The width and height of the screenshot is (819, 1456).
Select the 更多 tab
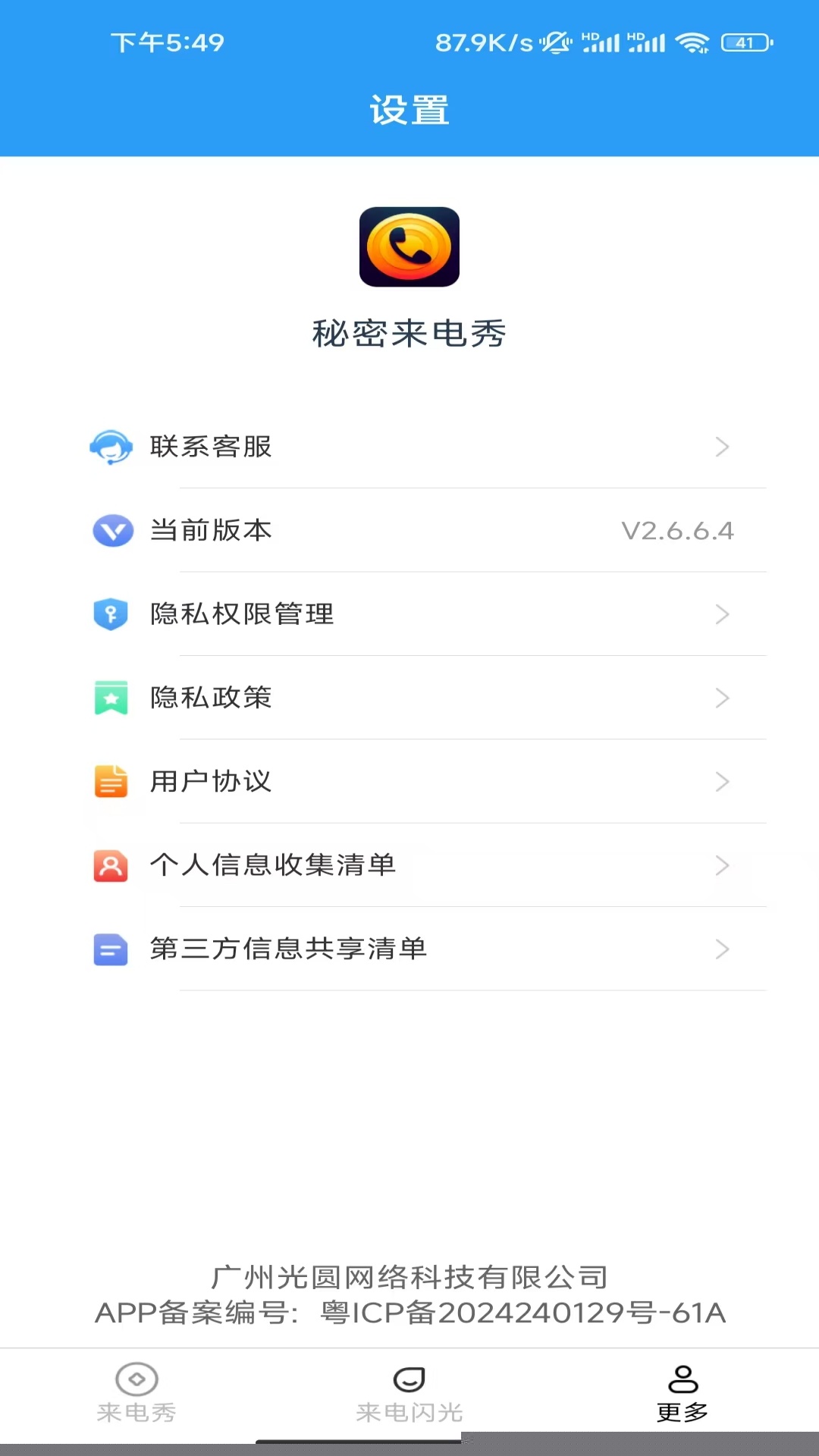pos(682,1392)
